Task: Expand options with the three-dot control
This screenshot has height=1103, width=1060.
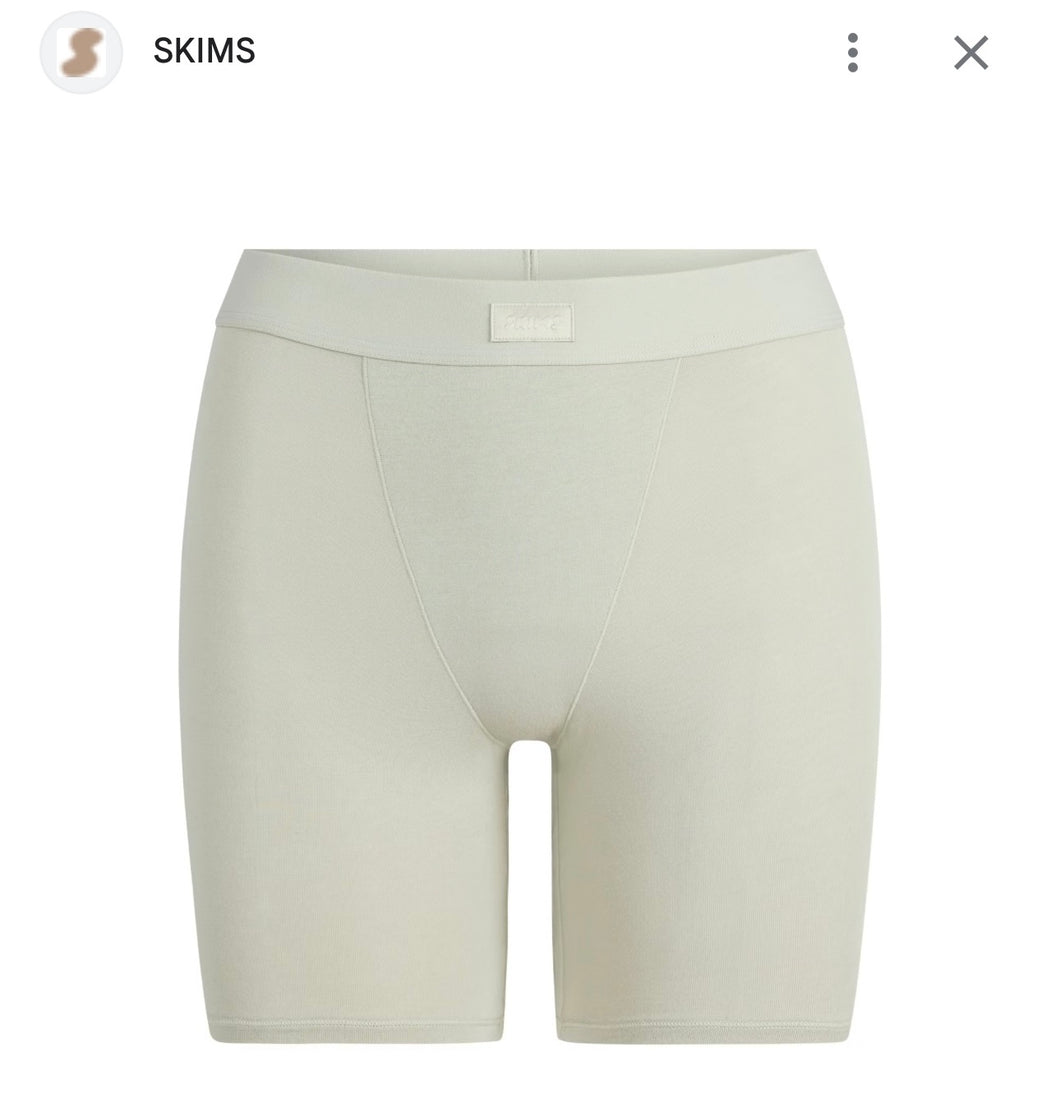Action: [852, 54]
